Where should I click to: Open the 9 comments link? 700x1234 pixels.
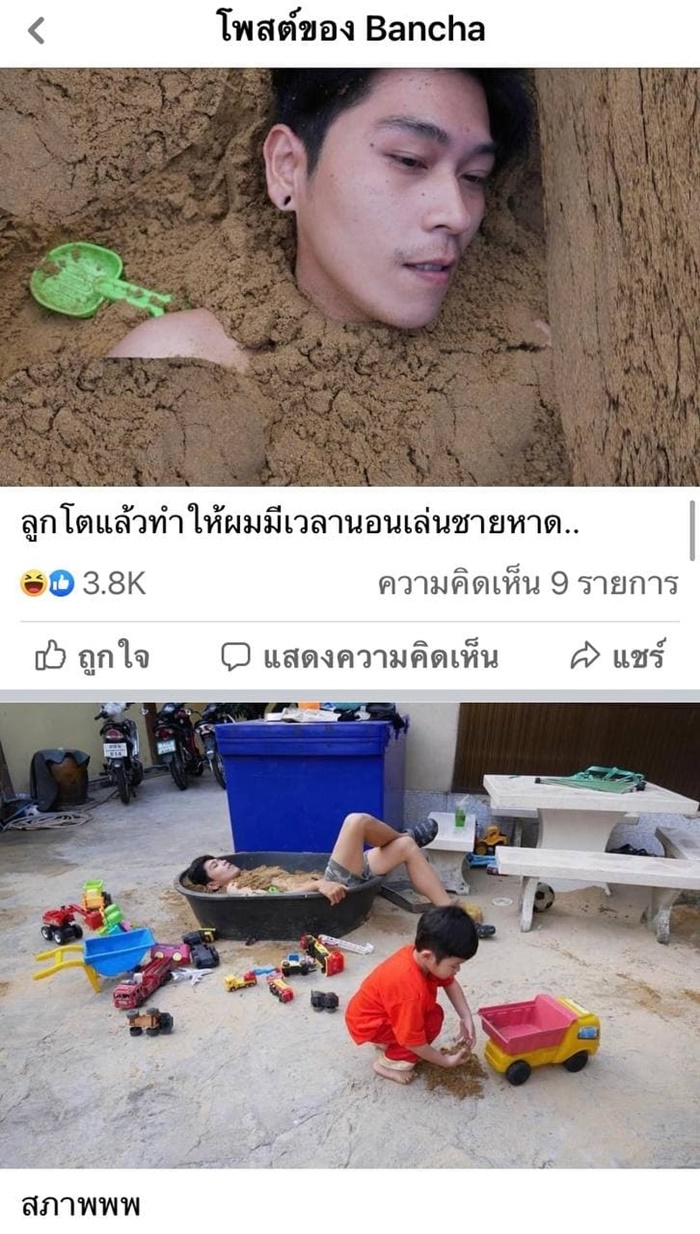(x=528, y=583)
